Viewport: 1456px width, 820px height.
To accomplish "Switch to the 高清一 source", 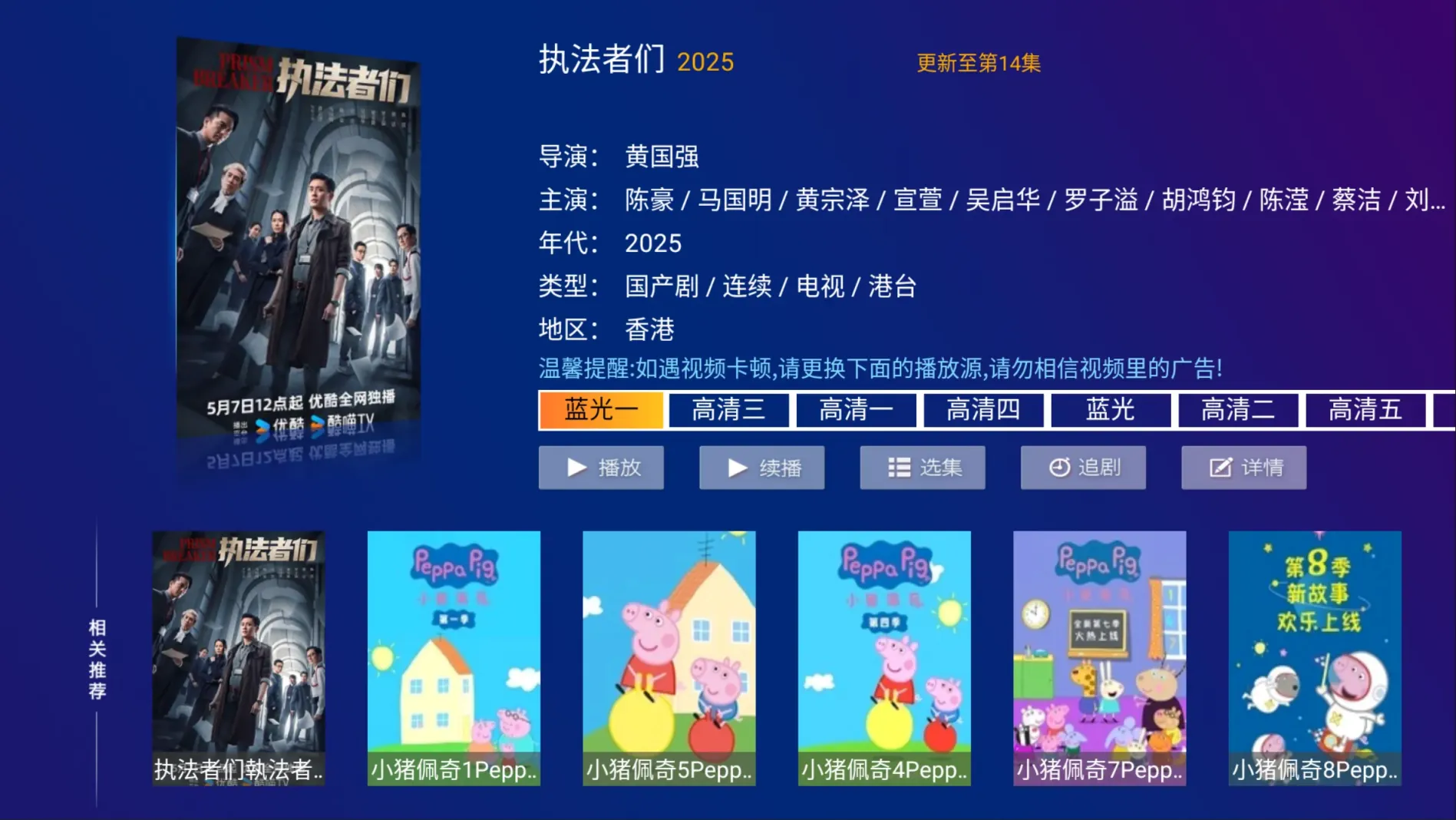I will (856, 410).
